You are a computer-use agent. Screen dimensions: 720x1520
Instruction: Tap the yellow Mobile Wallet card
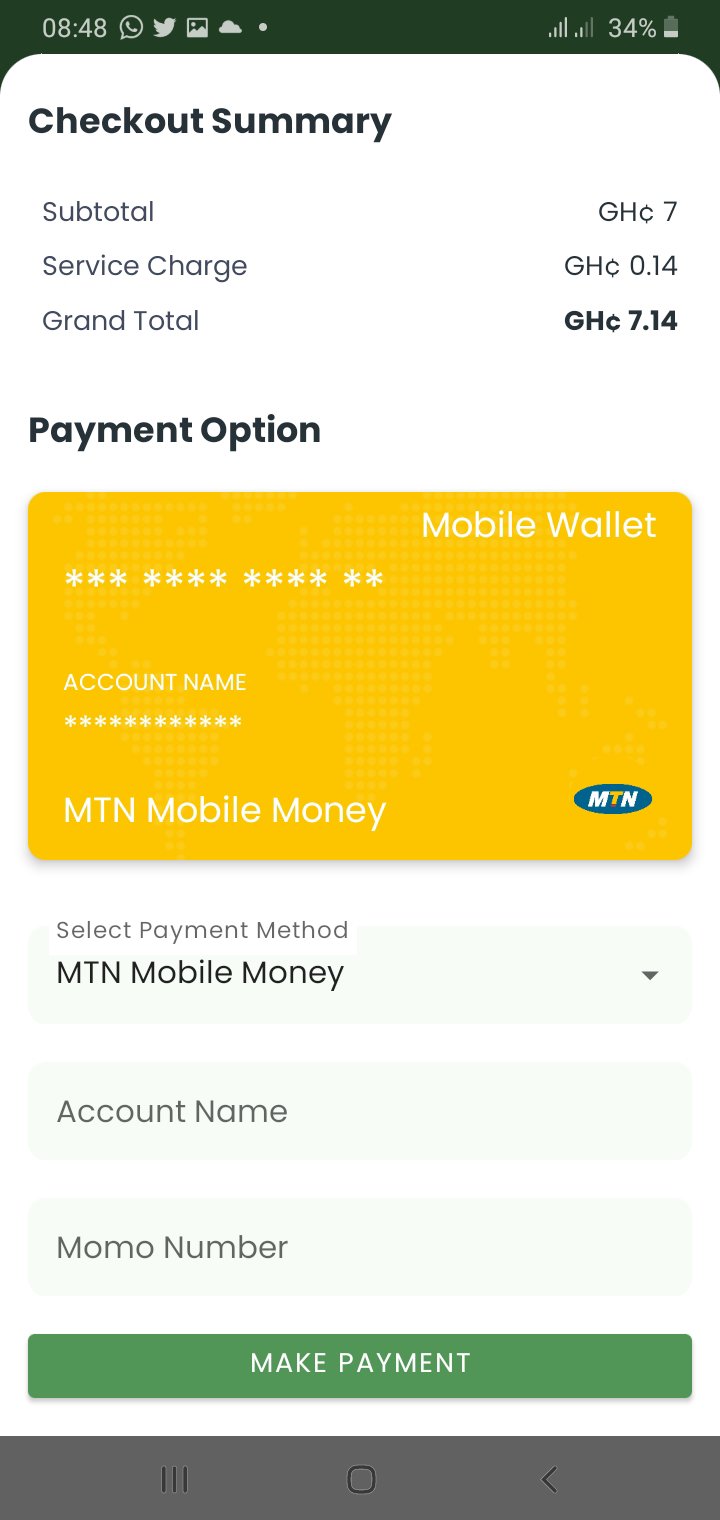[360, 675]
